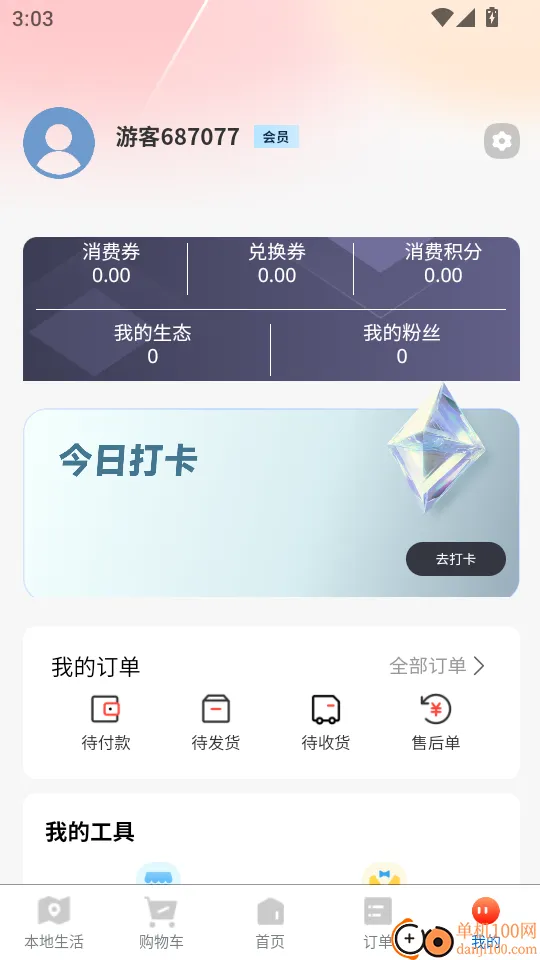
Task: Switch to the 订单 tab
Action: tap(378, 923)
